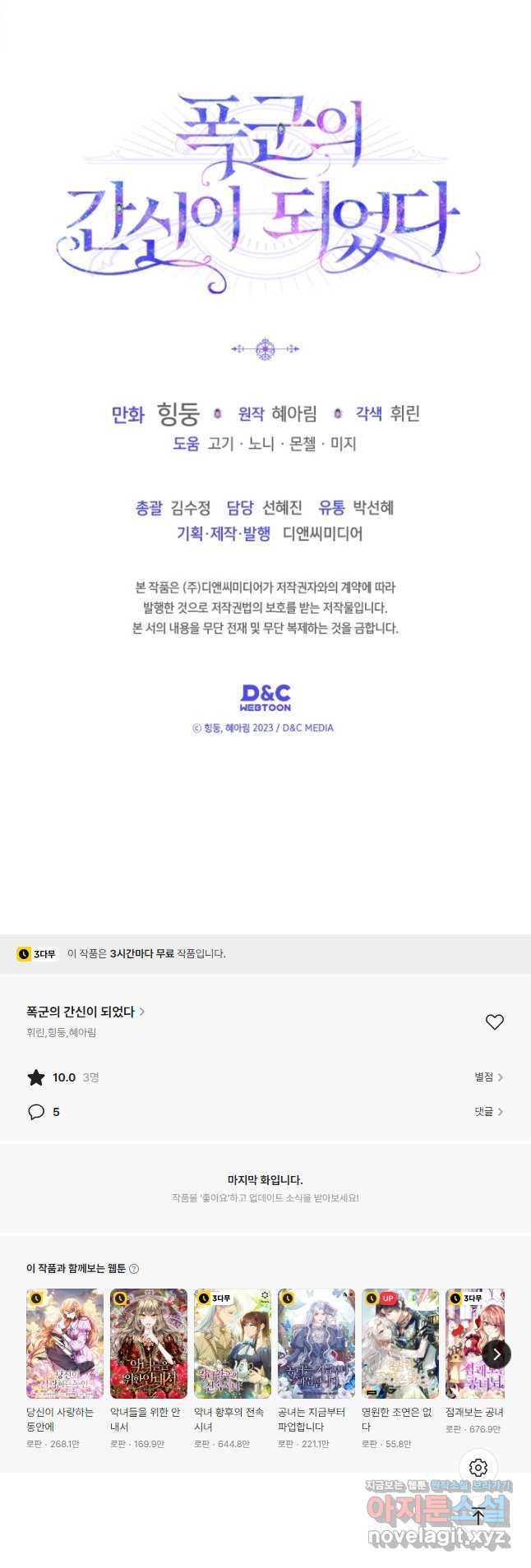Viewport: 531px width, 1568px height.
Task: Tap the info icon beside 이 작품과 함께보는 웹툰
Action: pyautogui.click(x=134, y=1269)
